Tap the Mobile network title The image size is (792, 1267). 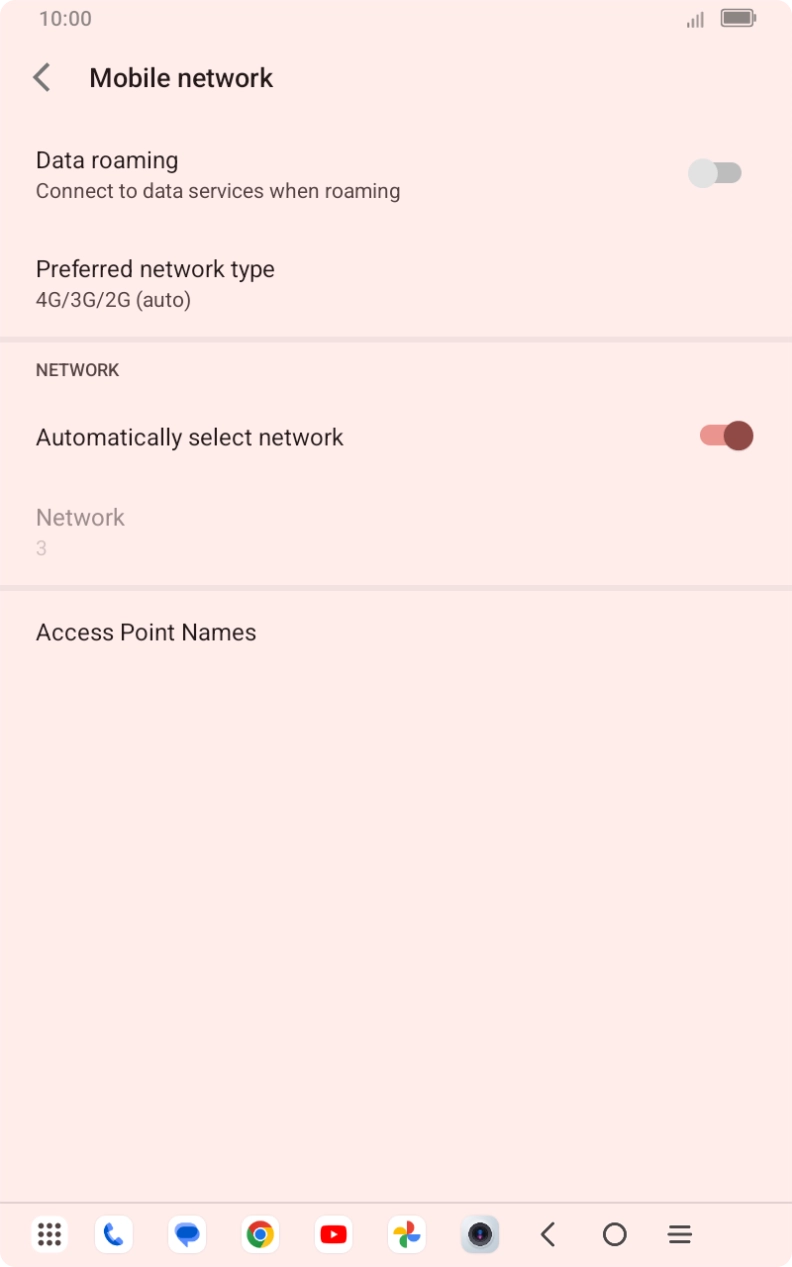tap(181, 77)
